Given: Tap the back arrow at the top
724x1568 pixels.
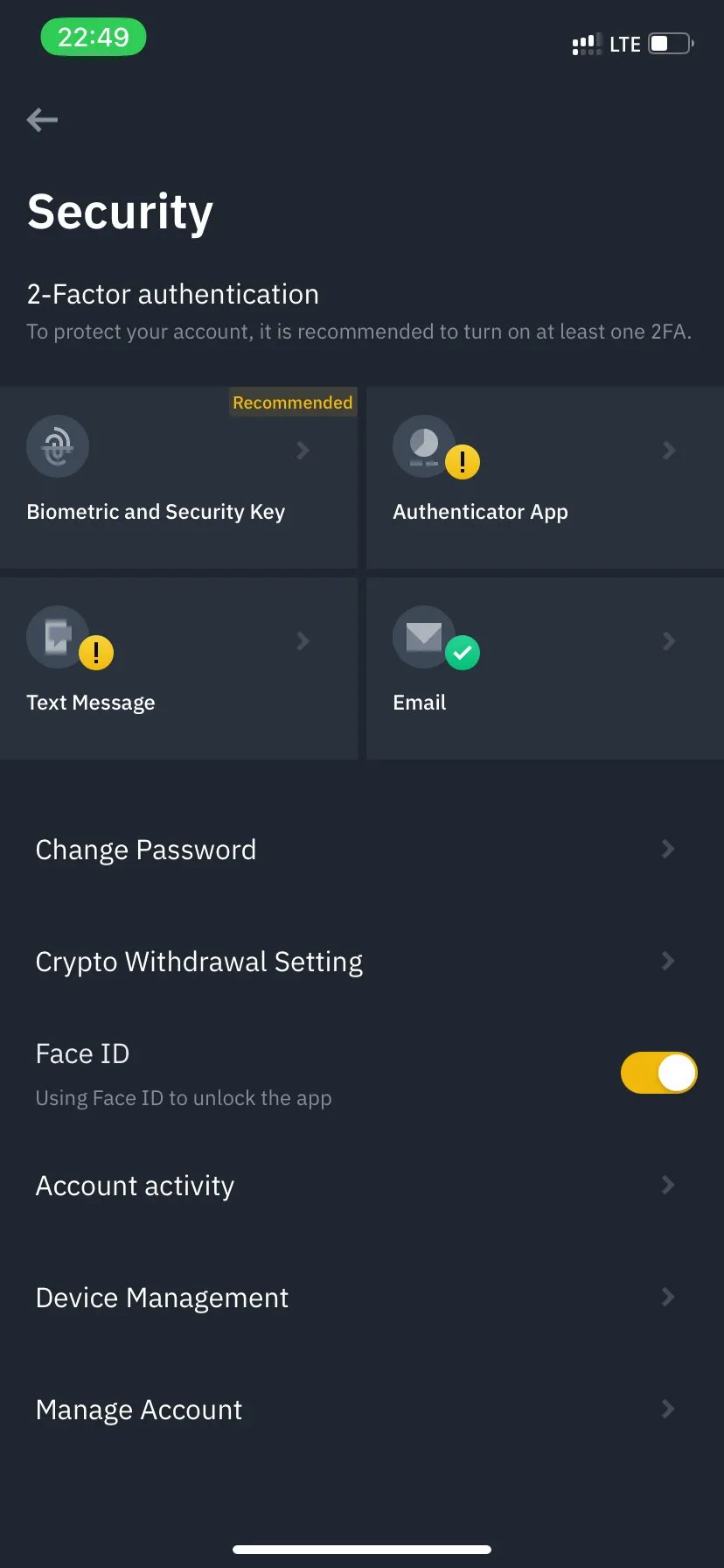Looking at the screenshot, I should click(41, 120).
